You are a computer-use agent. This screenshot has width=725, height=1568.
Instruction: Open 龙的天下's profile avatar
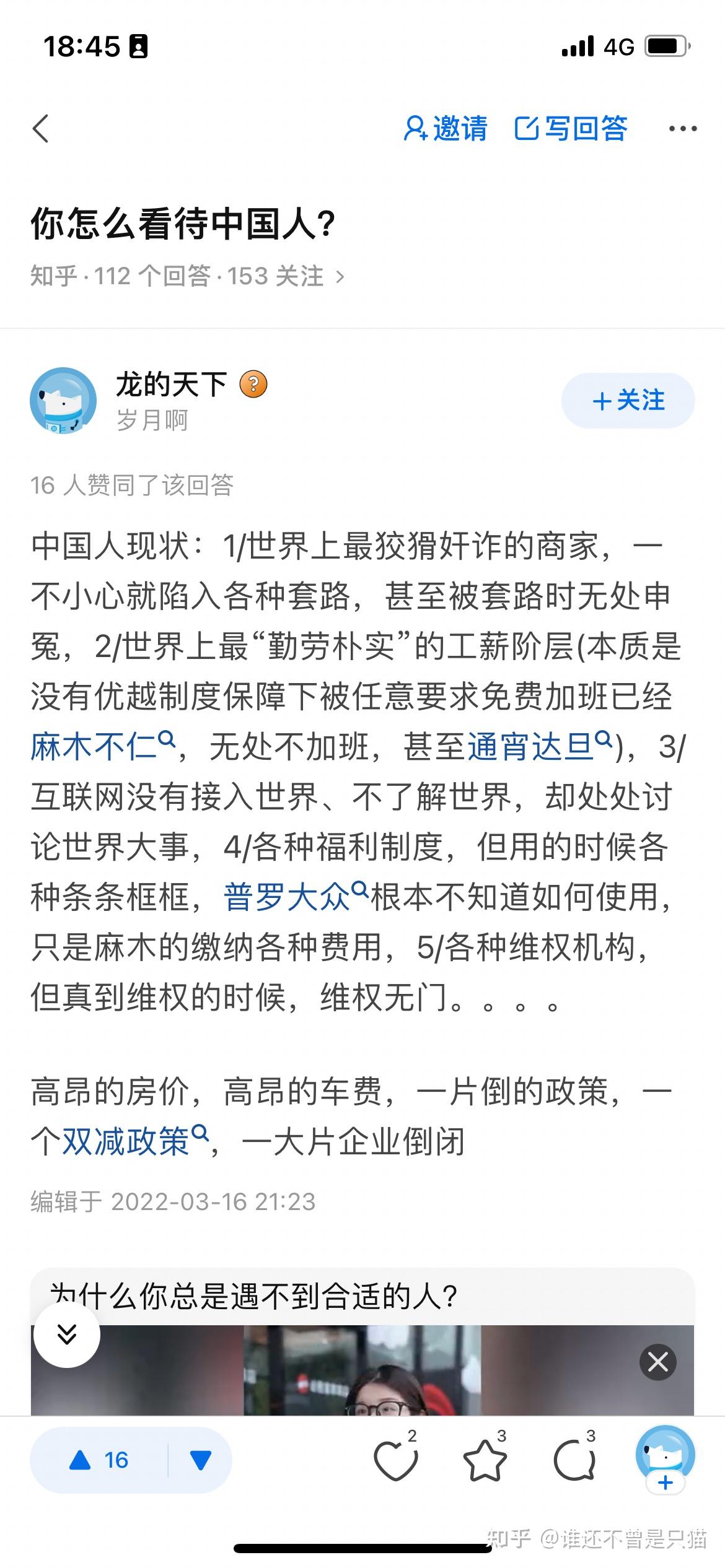[63, 401]
